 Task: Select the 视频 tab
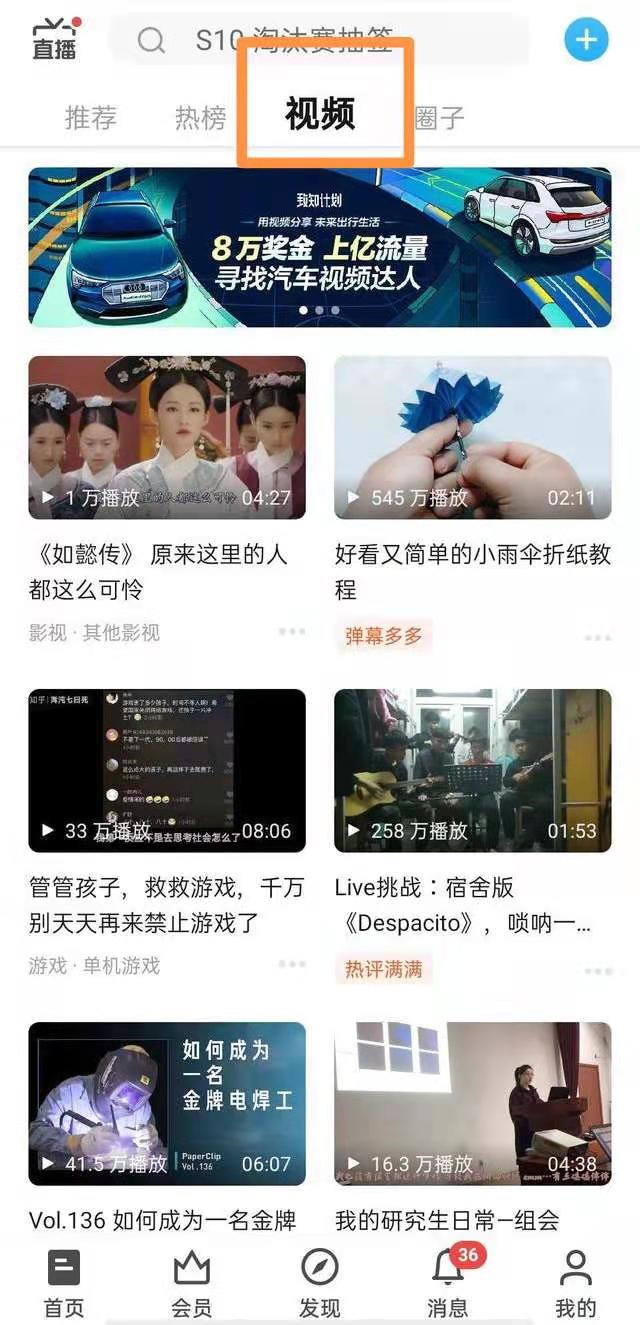point(320,114)
